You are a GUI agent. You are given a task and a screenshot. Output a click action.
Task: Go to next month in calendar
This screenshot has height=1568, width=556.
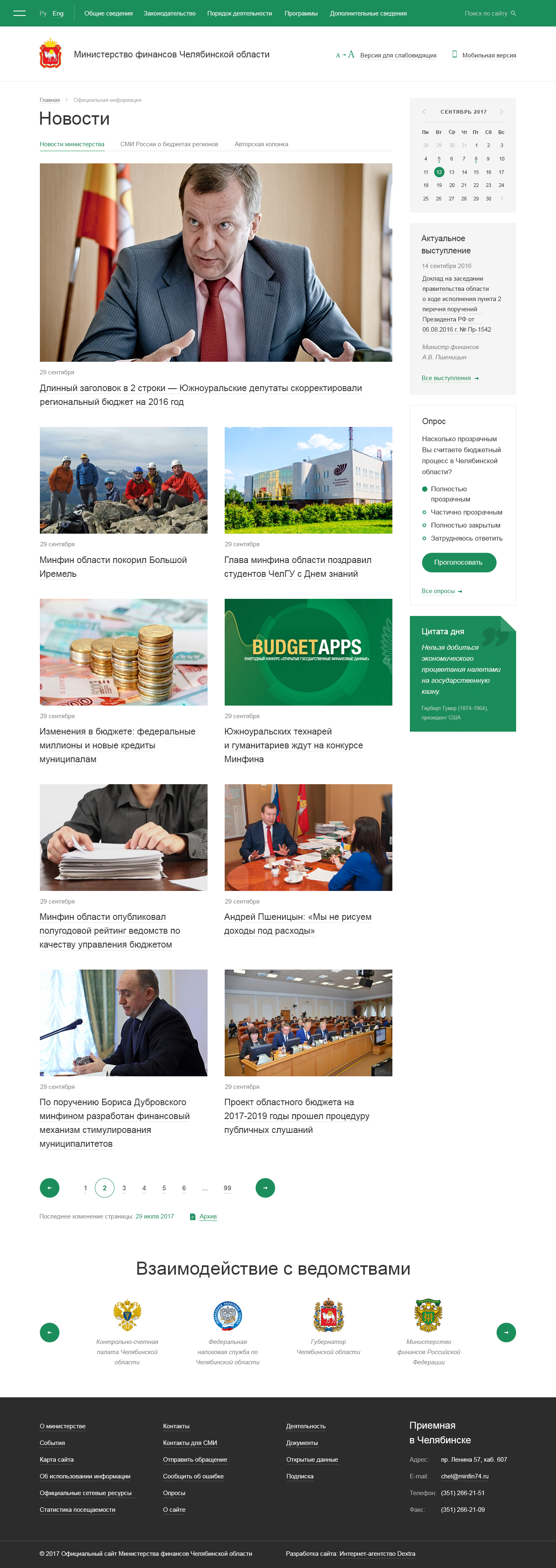point(501,112)
